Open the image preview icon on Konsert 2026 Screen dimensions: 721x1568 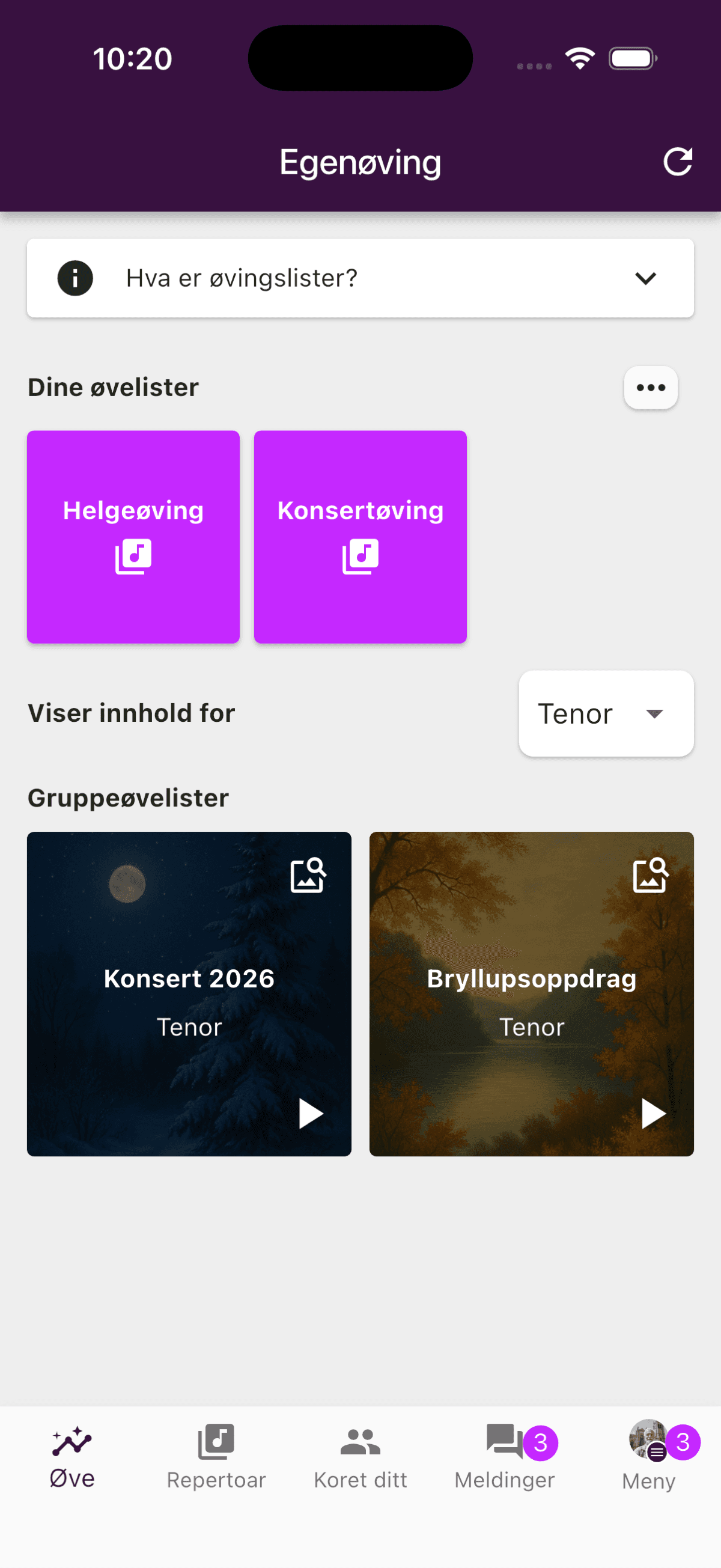(x=309, y=875)
